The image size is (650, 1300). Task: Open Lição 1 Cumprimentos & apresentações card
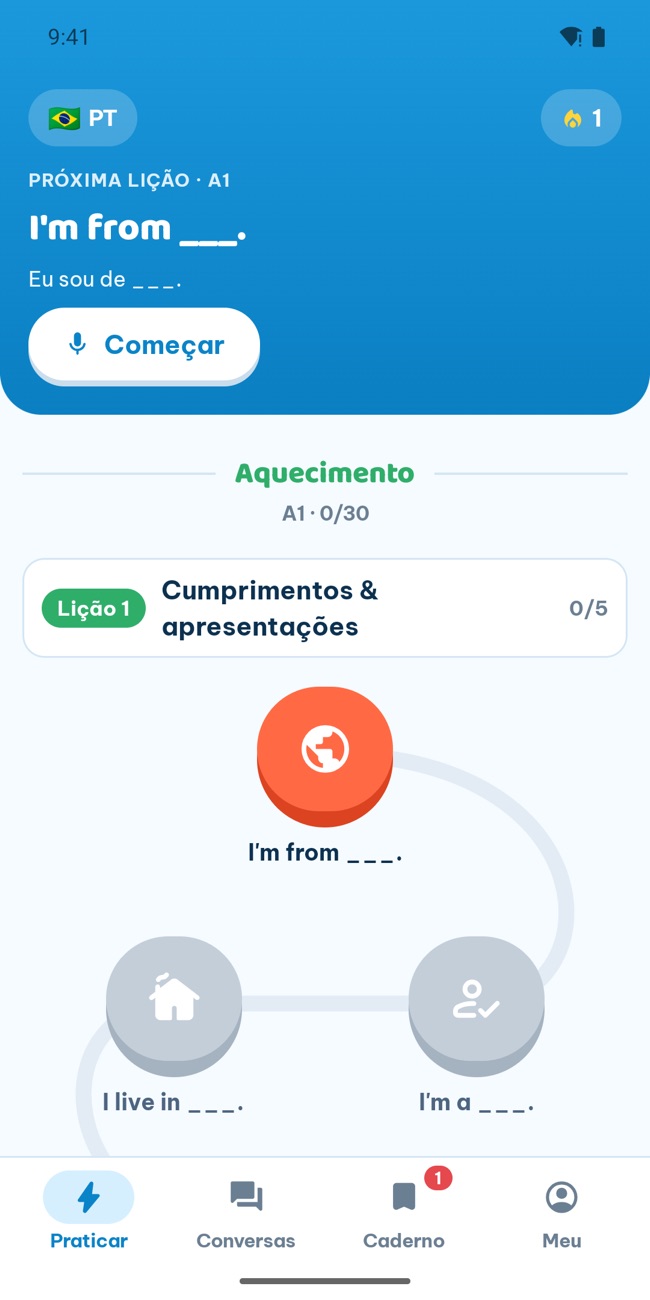(x=325, y=608)
